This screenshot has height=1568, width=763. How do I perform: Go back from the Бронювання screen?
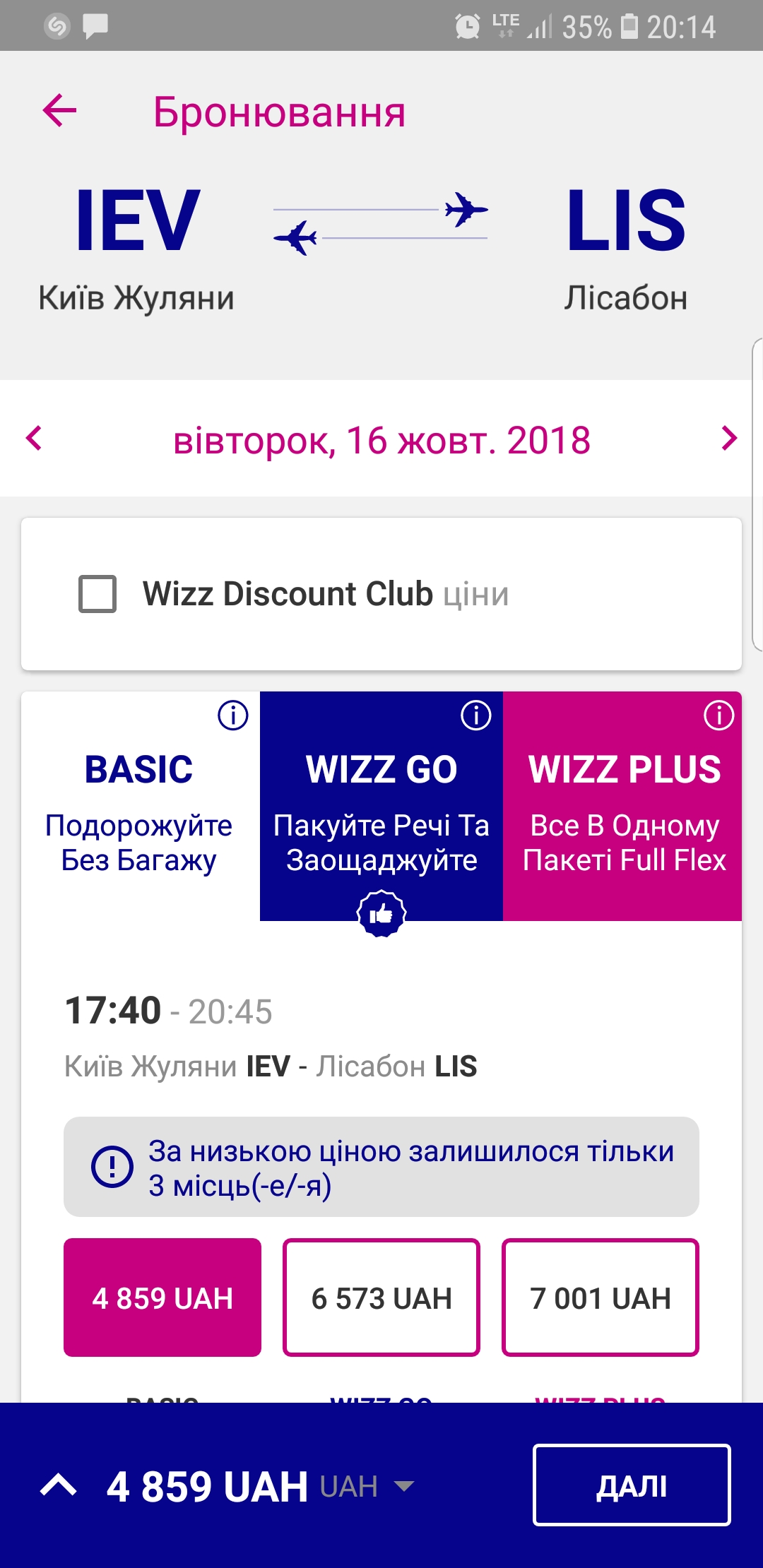(59, 111)
